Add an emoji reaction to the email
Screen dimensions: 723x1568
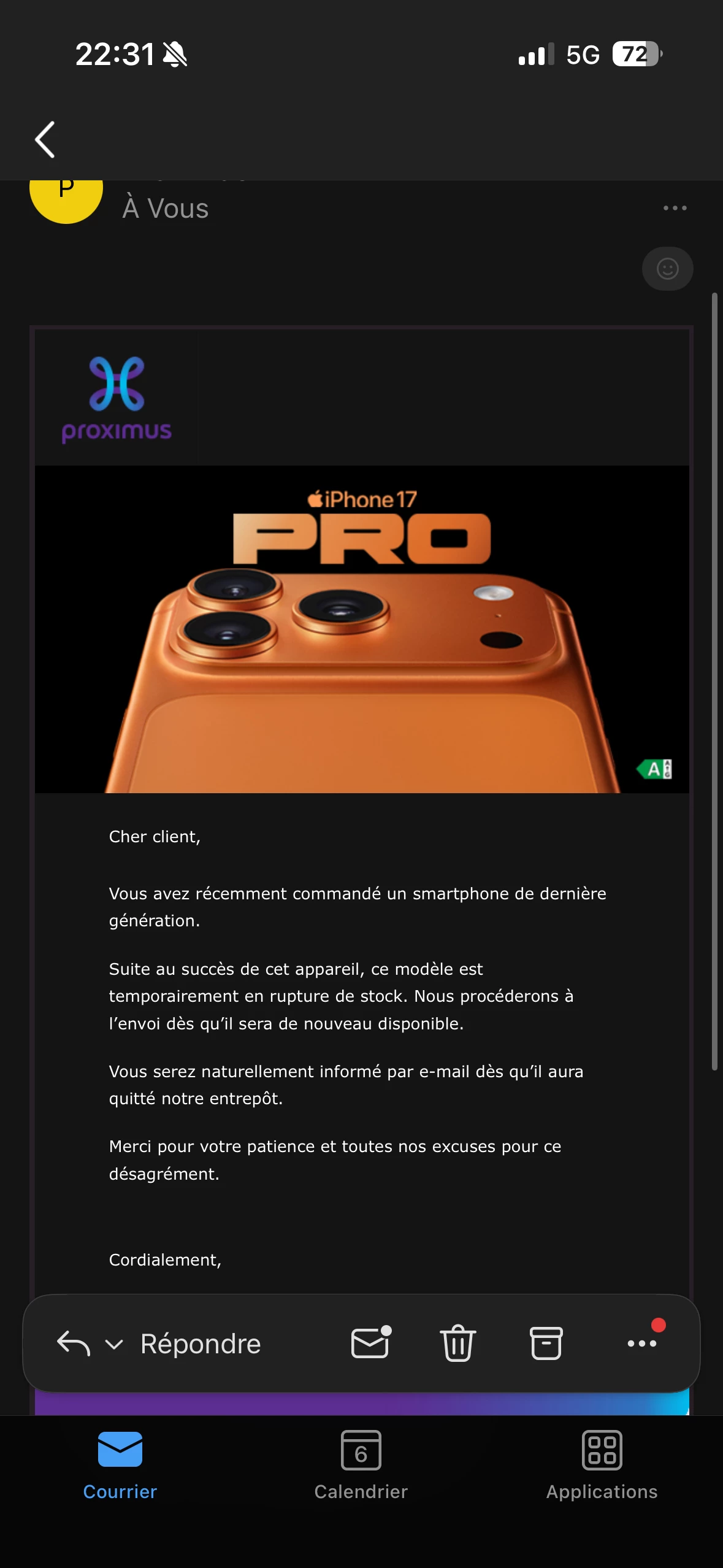tap(667, 269)
